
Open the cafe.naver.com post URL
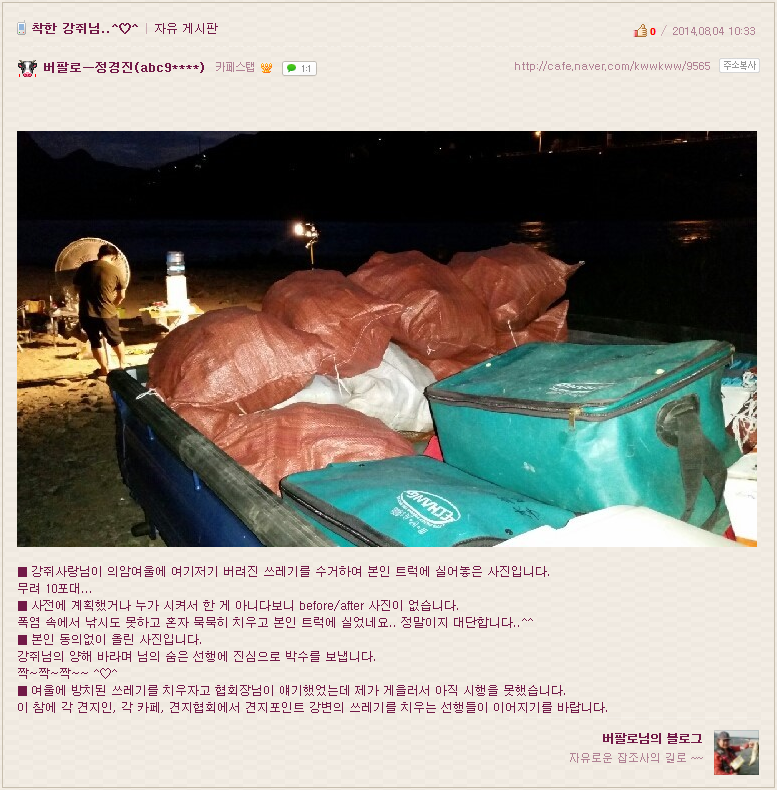(x=612, y=66)
